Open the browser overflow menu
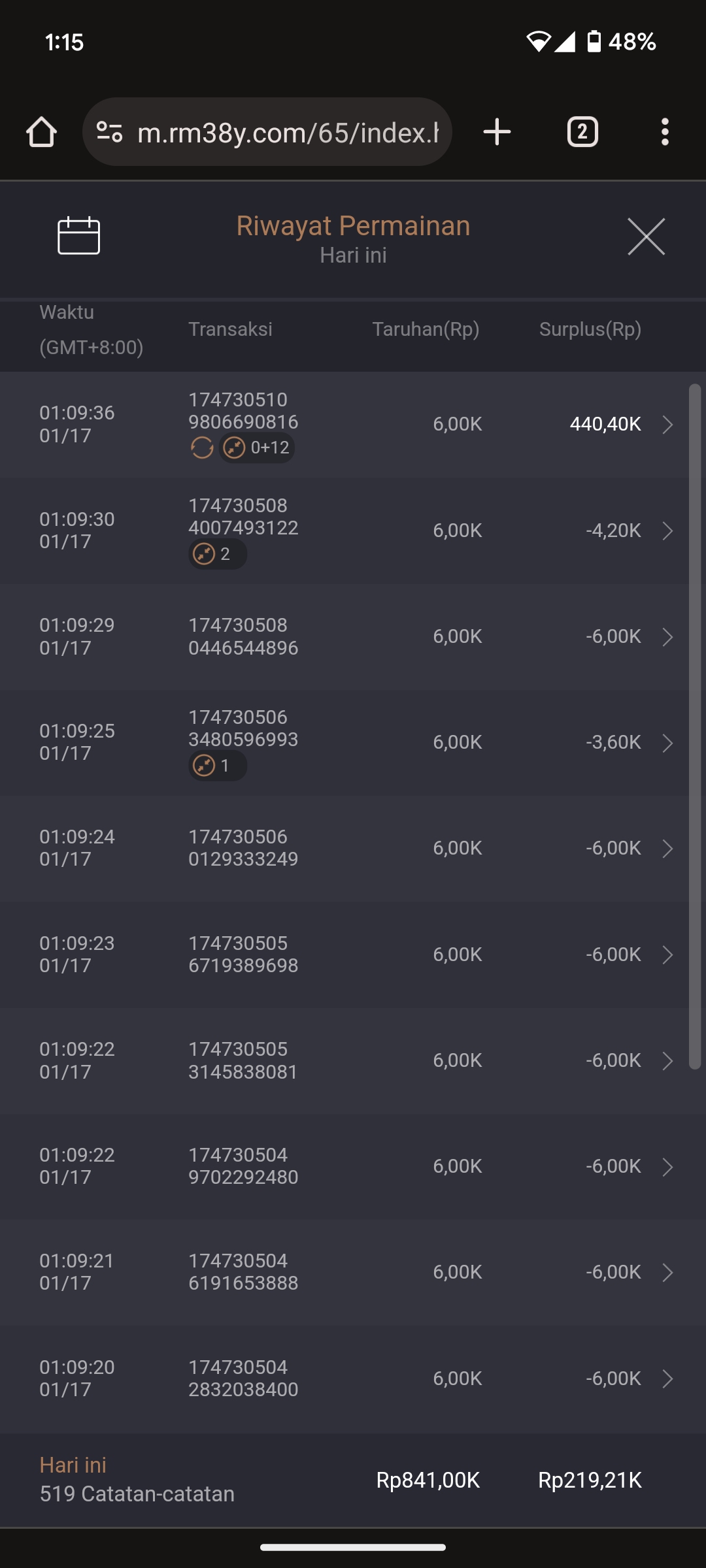Image resolution: width=706 pixels, height=1568 pixels. click(x=665, y=132)
